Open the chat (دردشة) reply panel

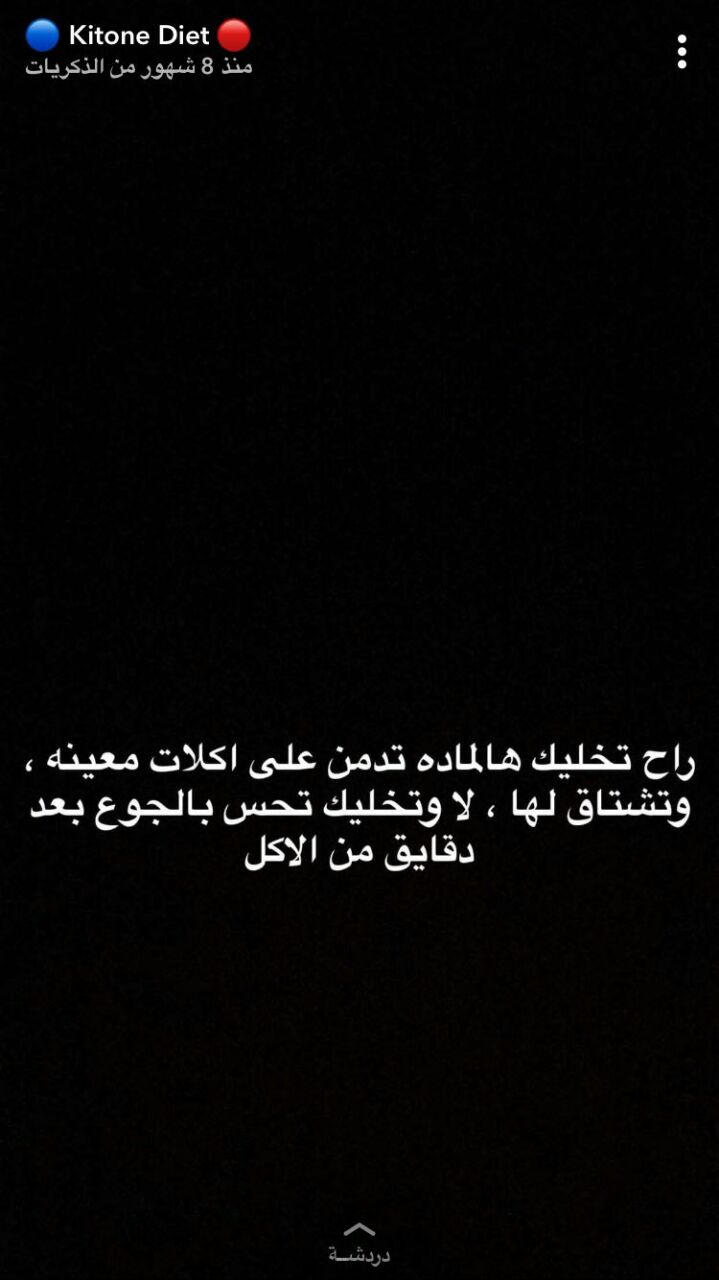(x=359, y=1241)
